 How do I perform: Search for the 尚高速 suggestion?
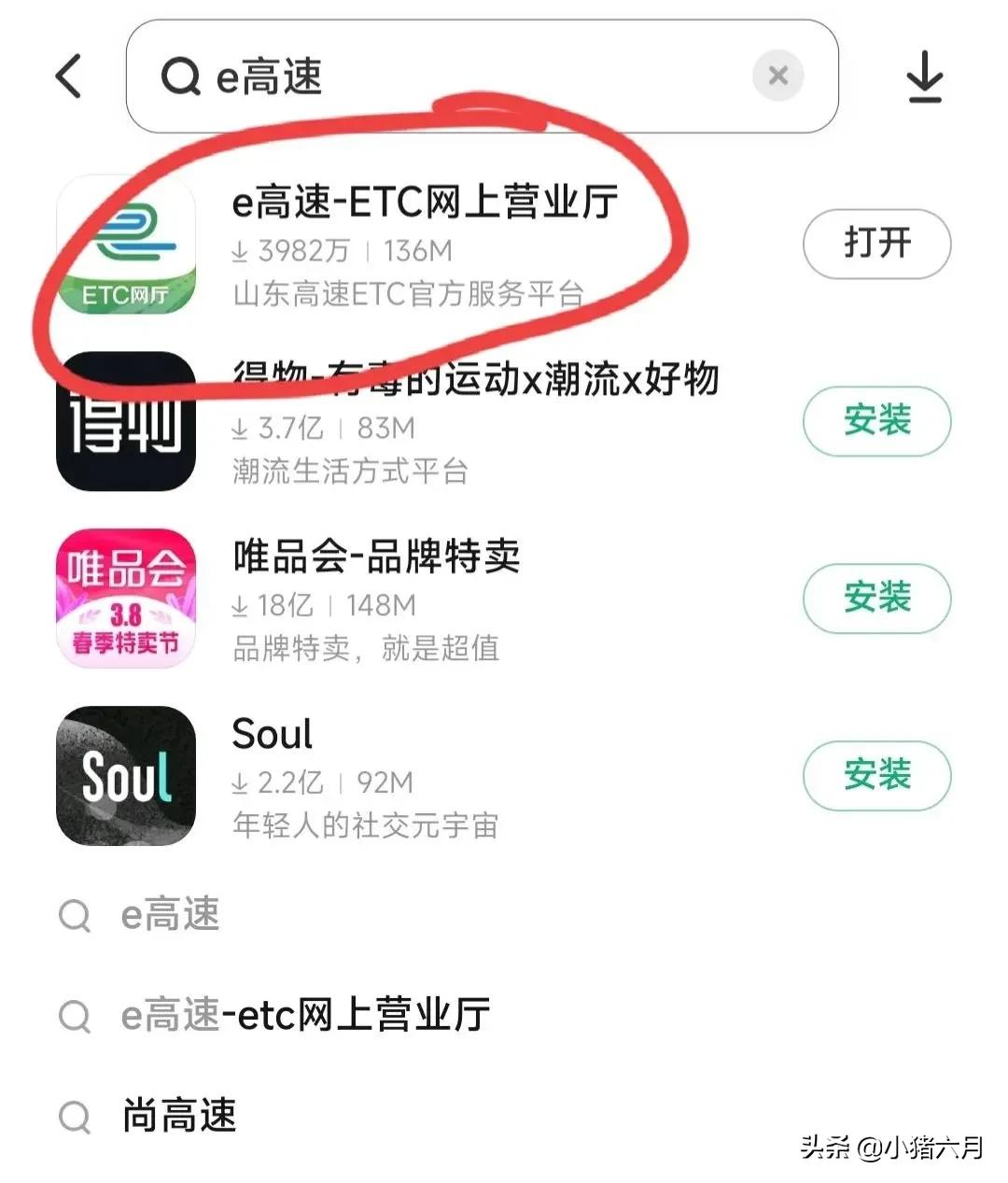[x=179, y=1116]
